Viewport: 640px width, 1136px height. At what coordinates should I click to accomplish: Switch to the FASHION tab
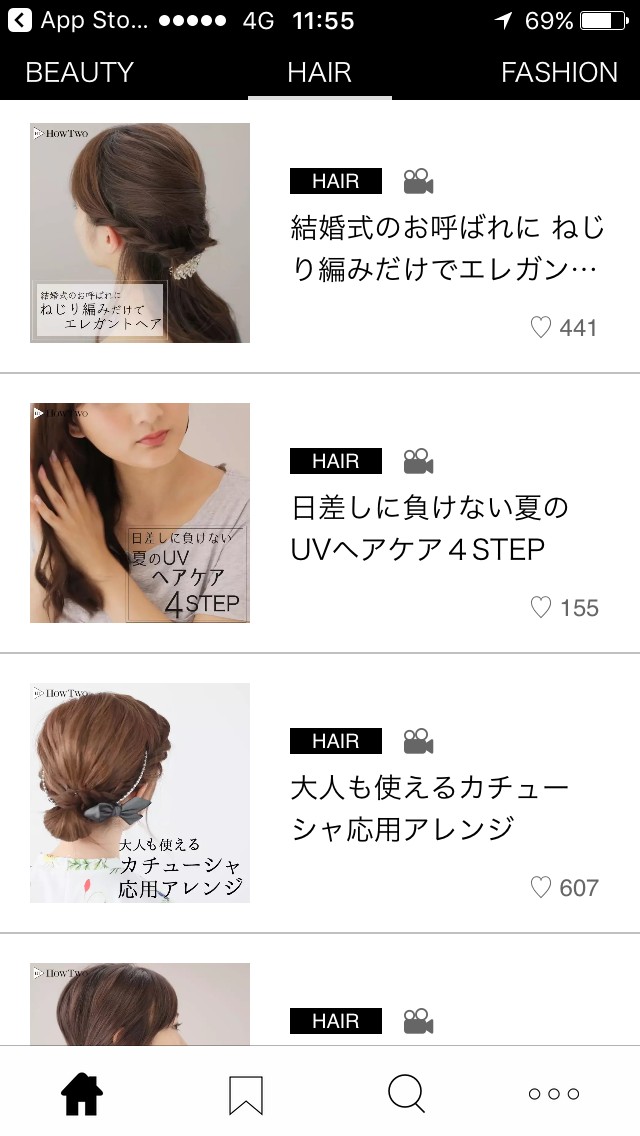tap(559, 73)
